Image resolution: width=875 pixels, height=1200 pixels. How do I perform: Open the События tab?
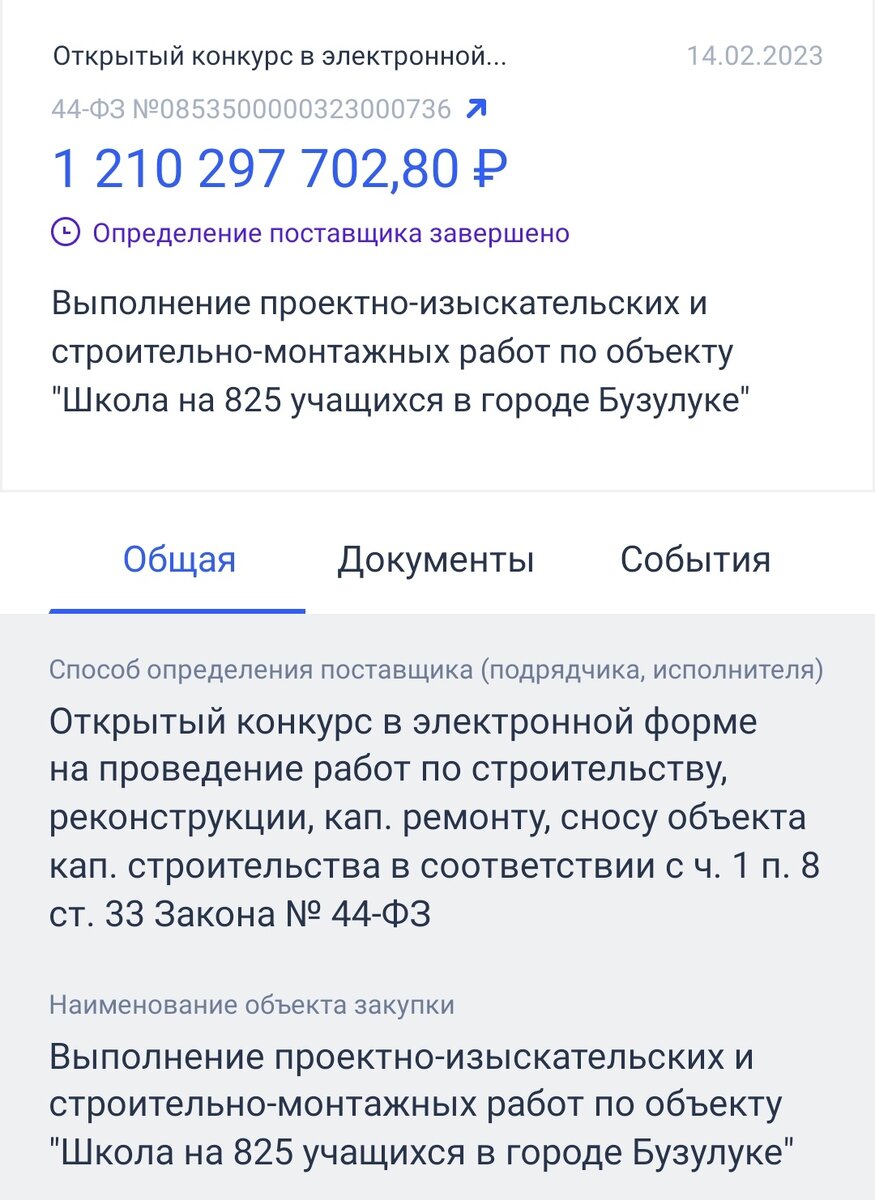point(696,560)
